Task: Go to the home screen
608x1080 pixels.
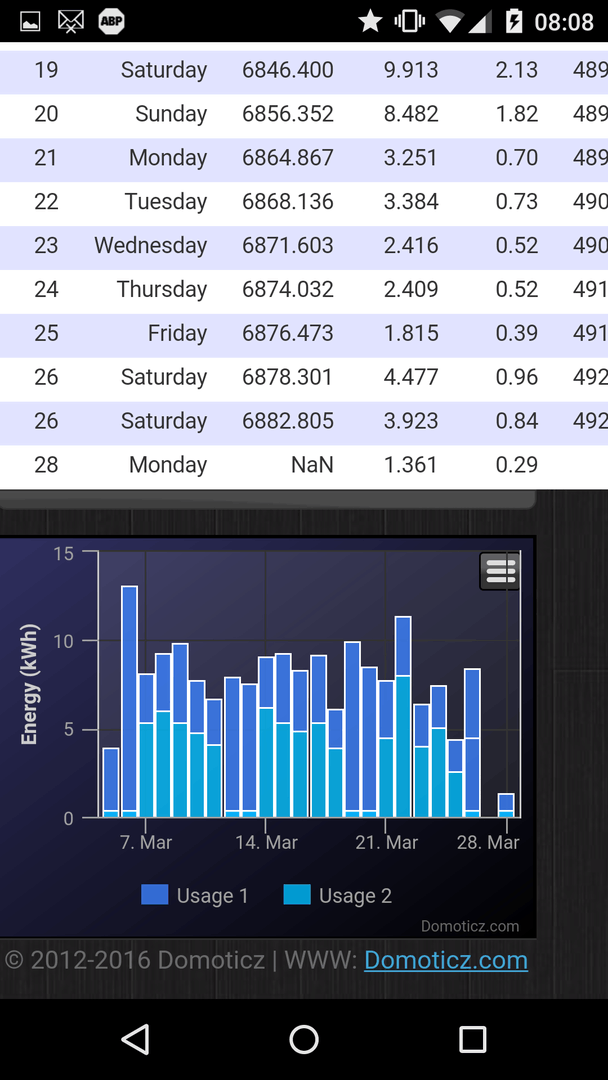Action: click(304, 1039)
